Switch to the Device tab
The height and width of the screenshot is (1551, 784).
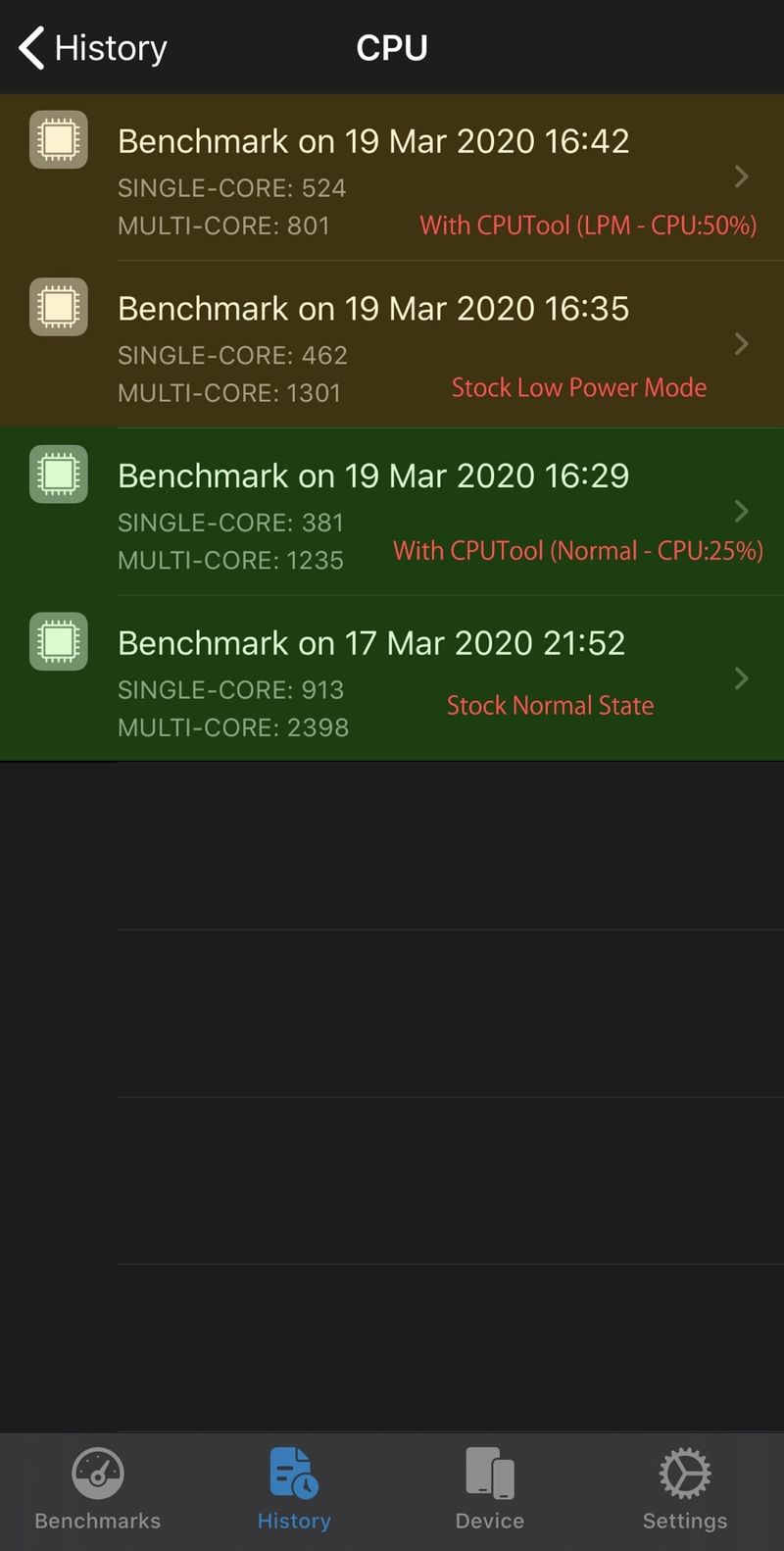coord(490,1490)
